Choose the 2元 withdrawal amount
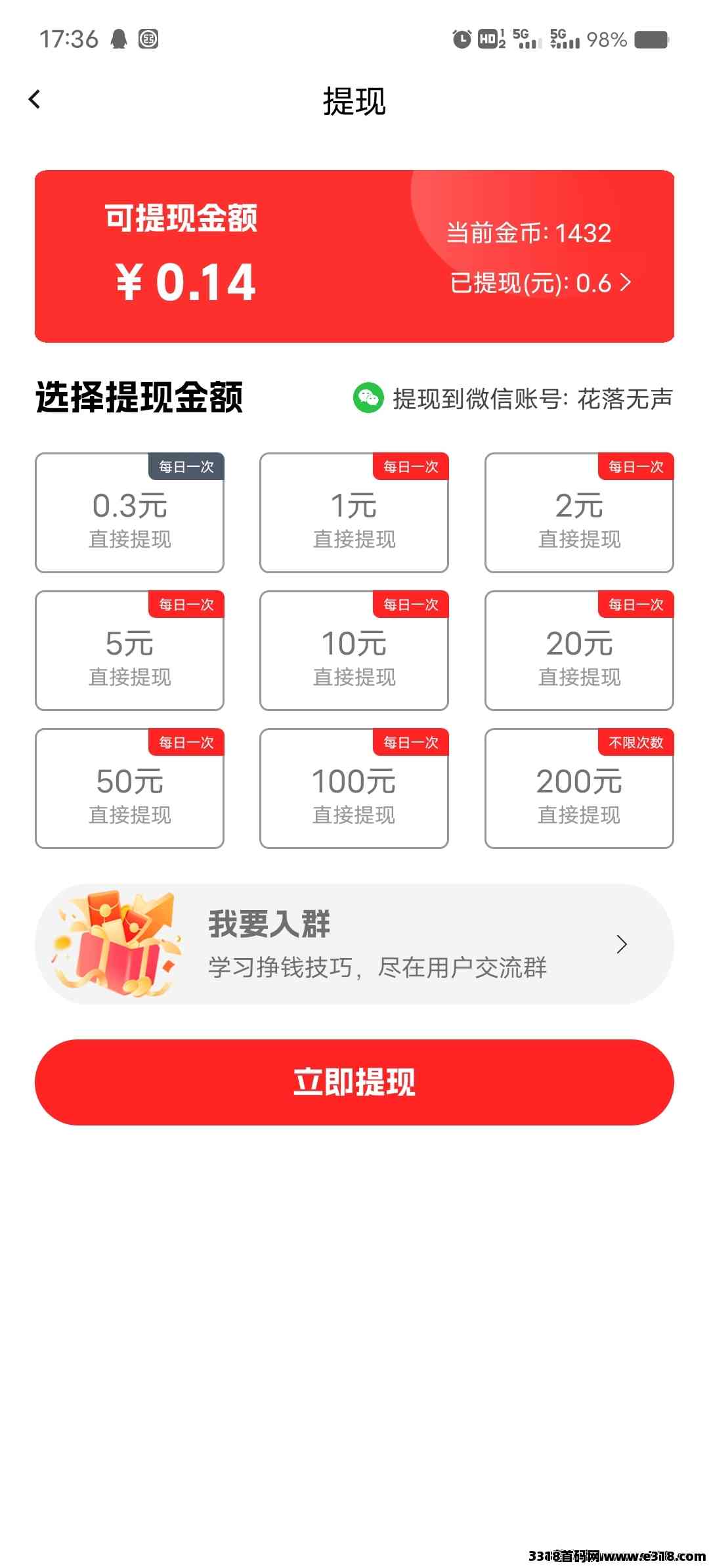This screenshot has width=709, height=1568. click(579, 513)
